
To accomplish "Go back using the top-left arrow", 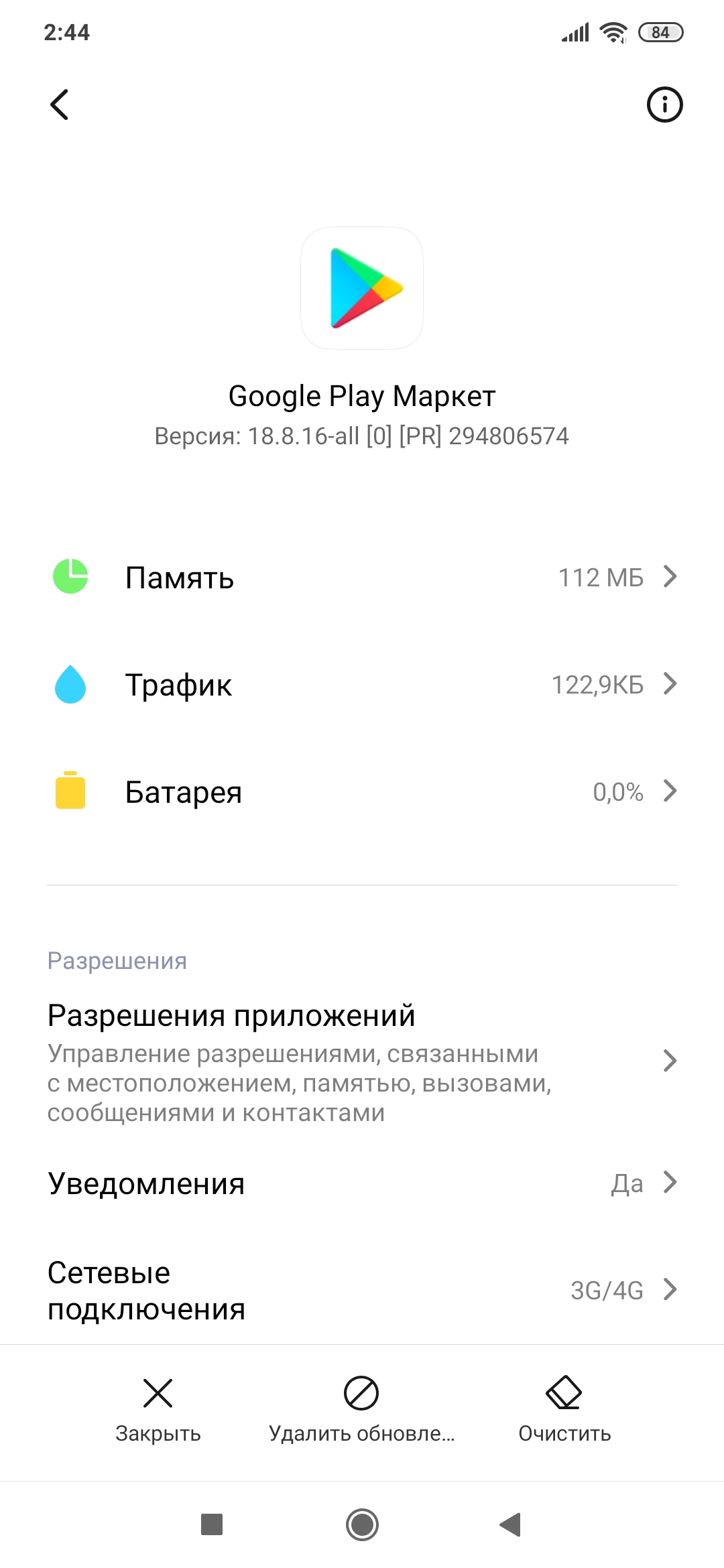I will (x=60, y=105).
